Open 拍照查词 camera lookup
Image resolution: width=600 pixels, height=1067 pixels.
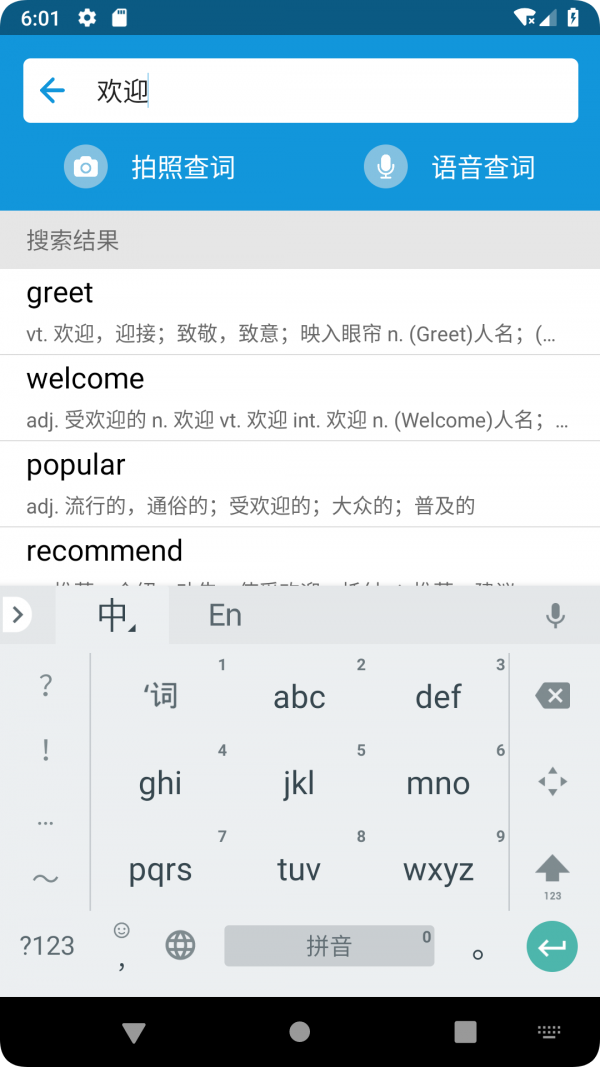pos(150,167)
